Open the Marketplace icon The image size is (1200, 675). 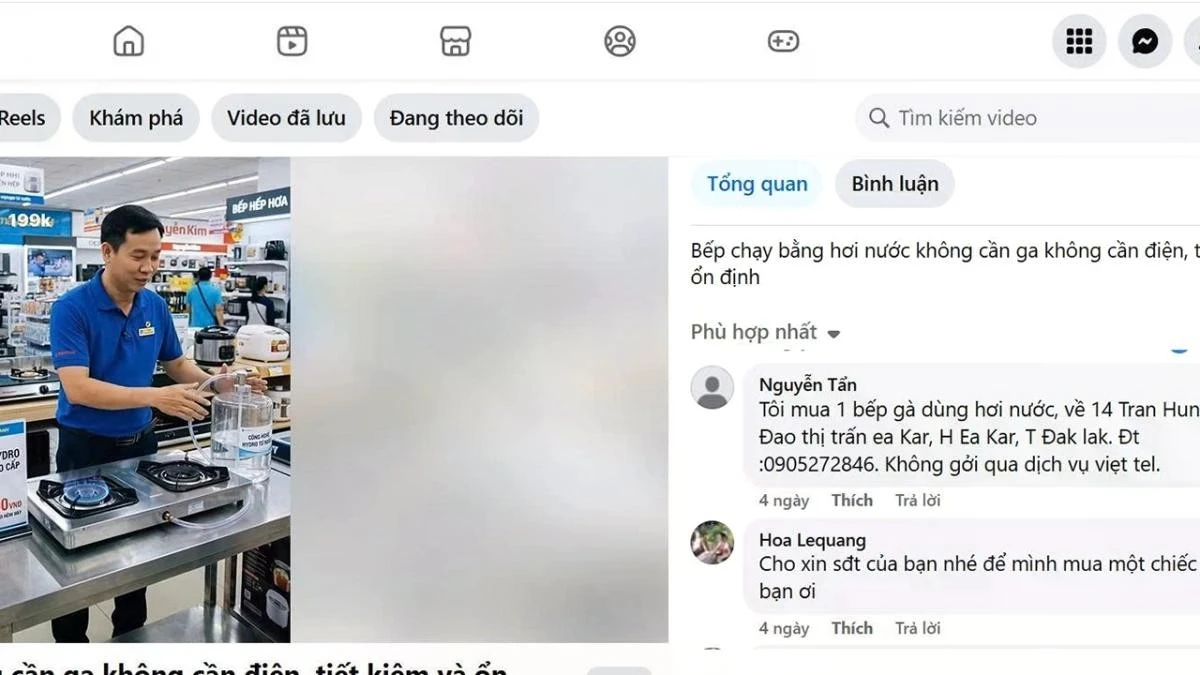click(x=456, y=41)
